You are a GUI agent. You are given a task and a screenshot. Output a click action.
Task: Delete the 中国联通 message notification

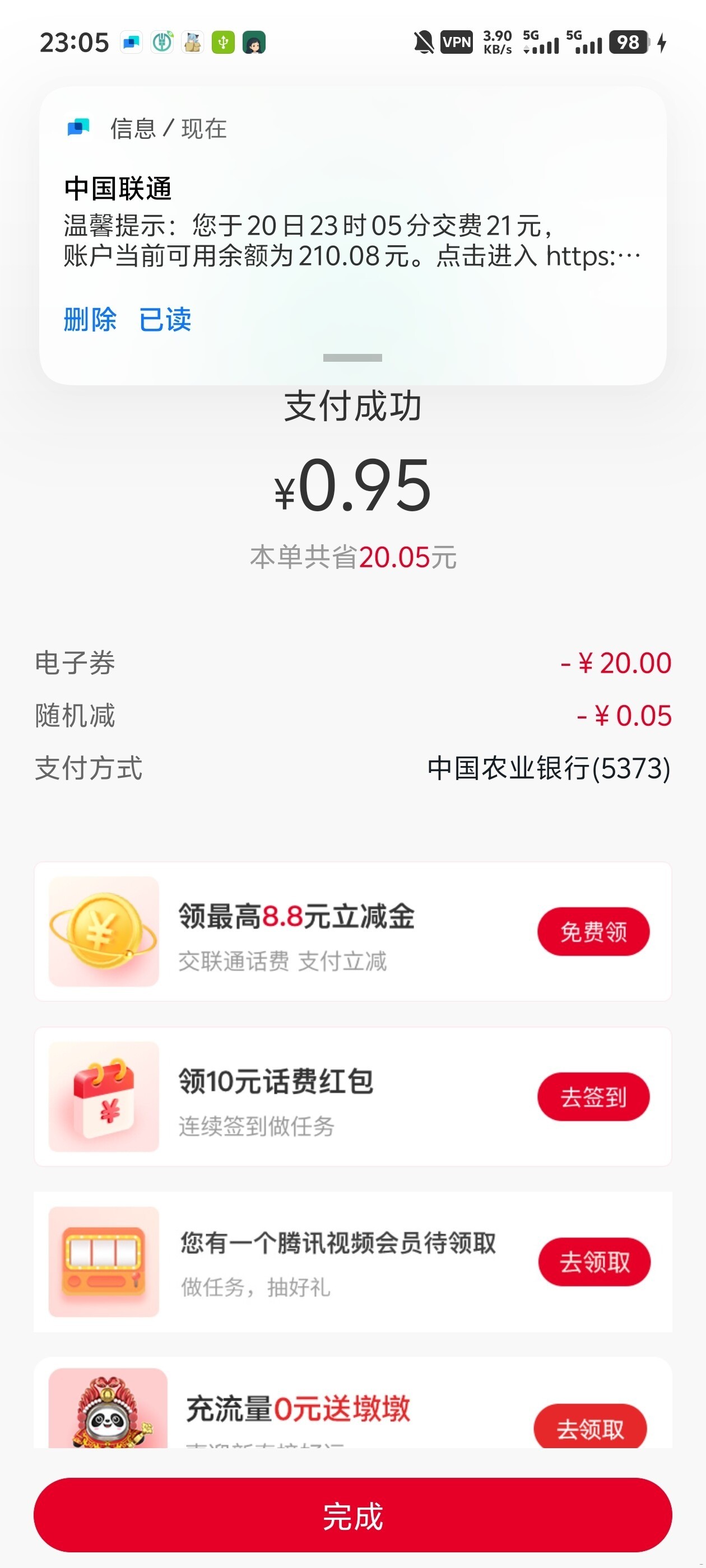[x=90, y=320]
